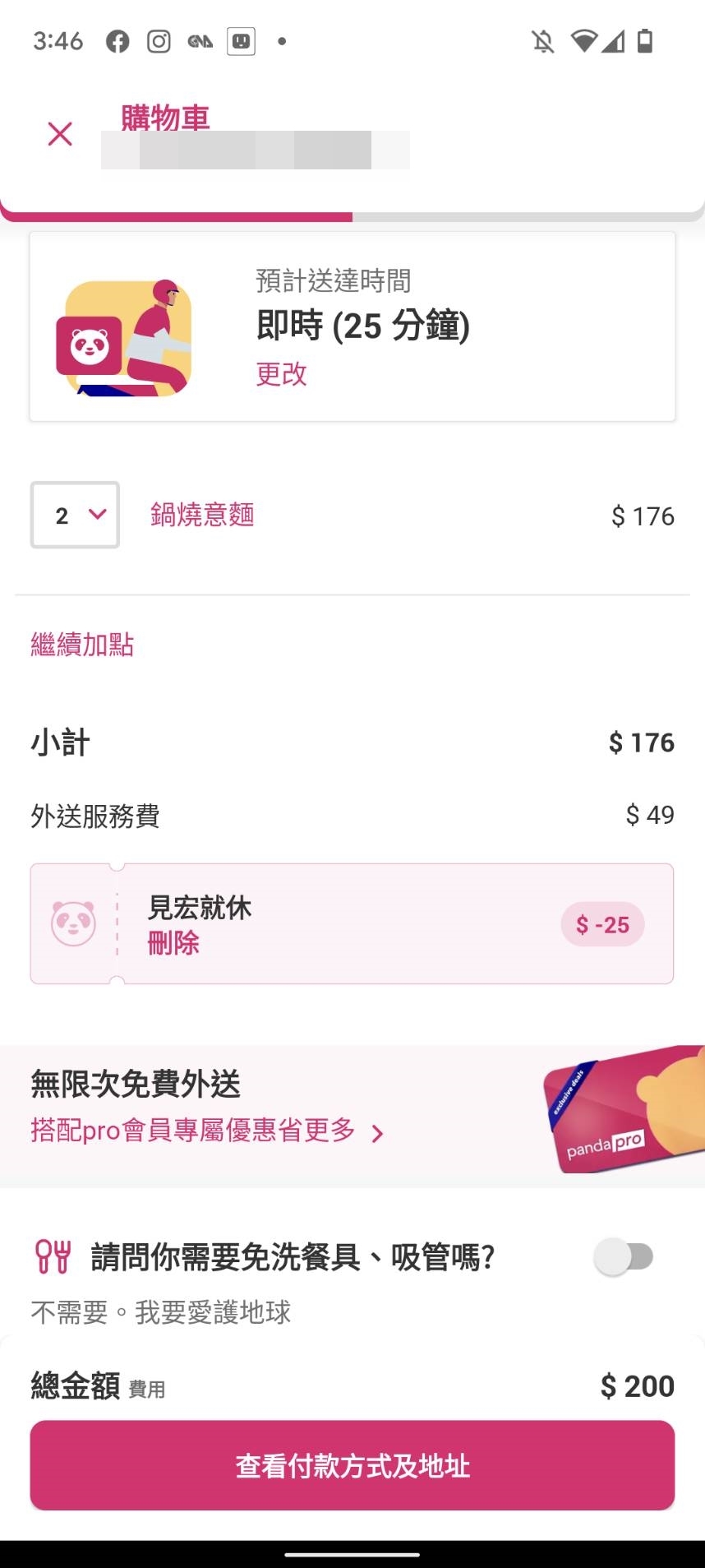Tap 查看付款方式及地址 to proceed
The width and height of the screenshot is (705, 1568).
click(352, 1465)
